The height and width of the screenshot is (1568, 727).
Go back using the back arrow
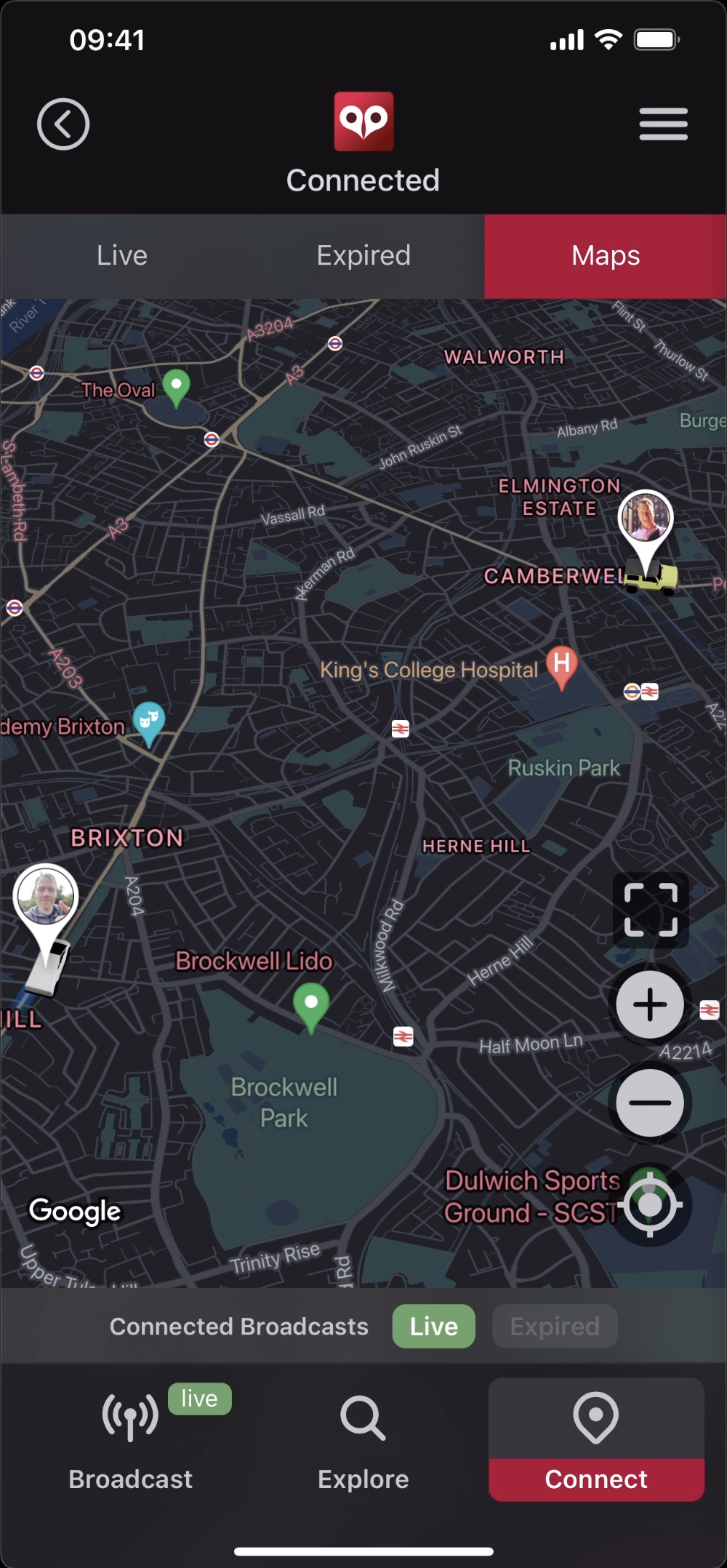click(x=63, y=124)
